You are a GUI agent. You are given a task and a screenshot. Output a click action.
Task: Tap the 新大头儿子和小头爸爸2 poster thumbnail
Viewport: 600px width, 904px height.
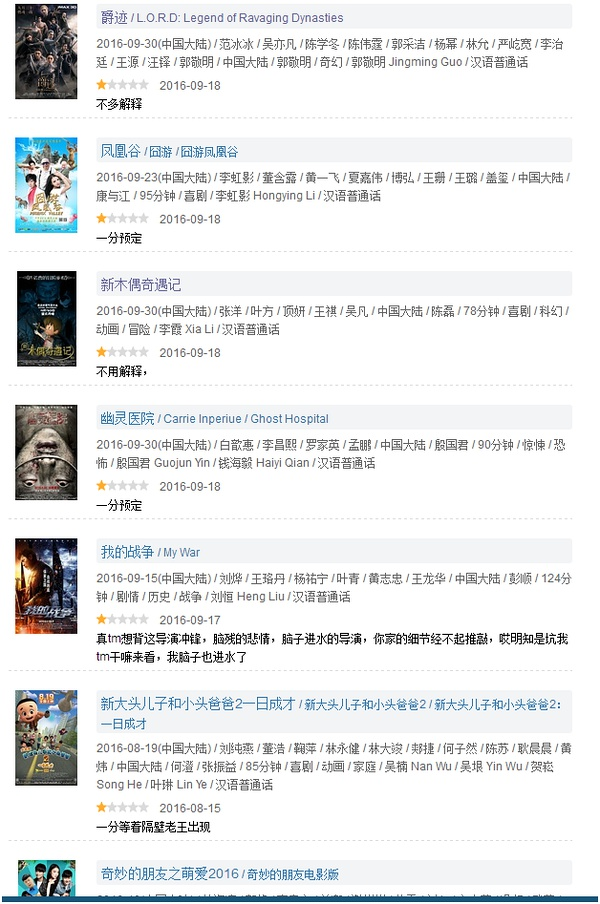(46, 737)
